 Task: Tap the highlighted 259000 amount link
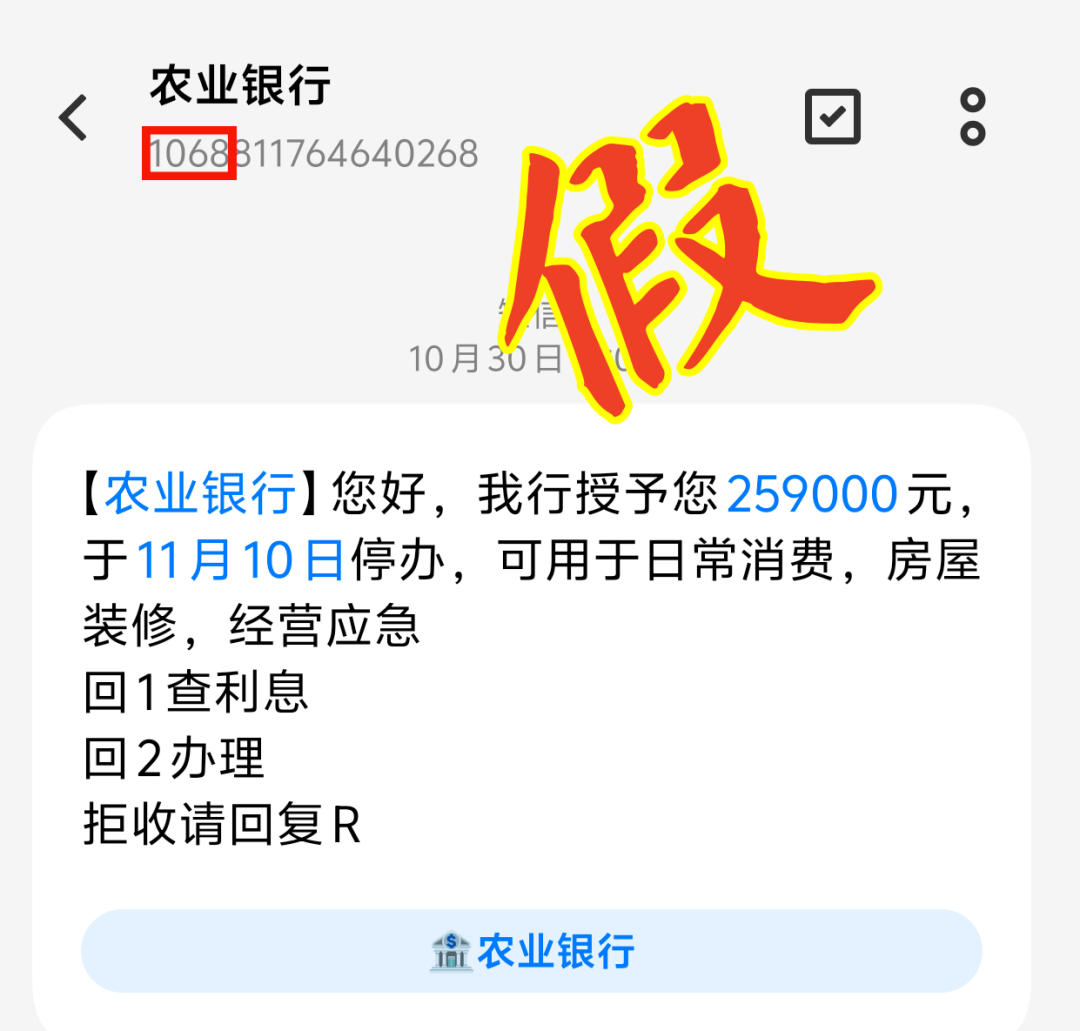click(x=812, y=495)
